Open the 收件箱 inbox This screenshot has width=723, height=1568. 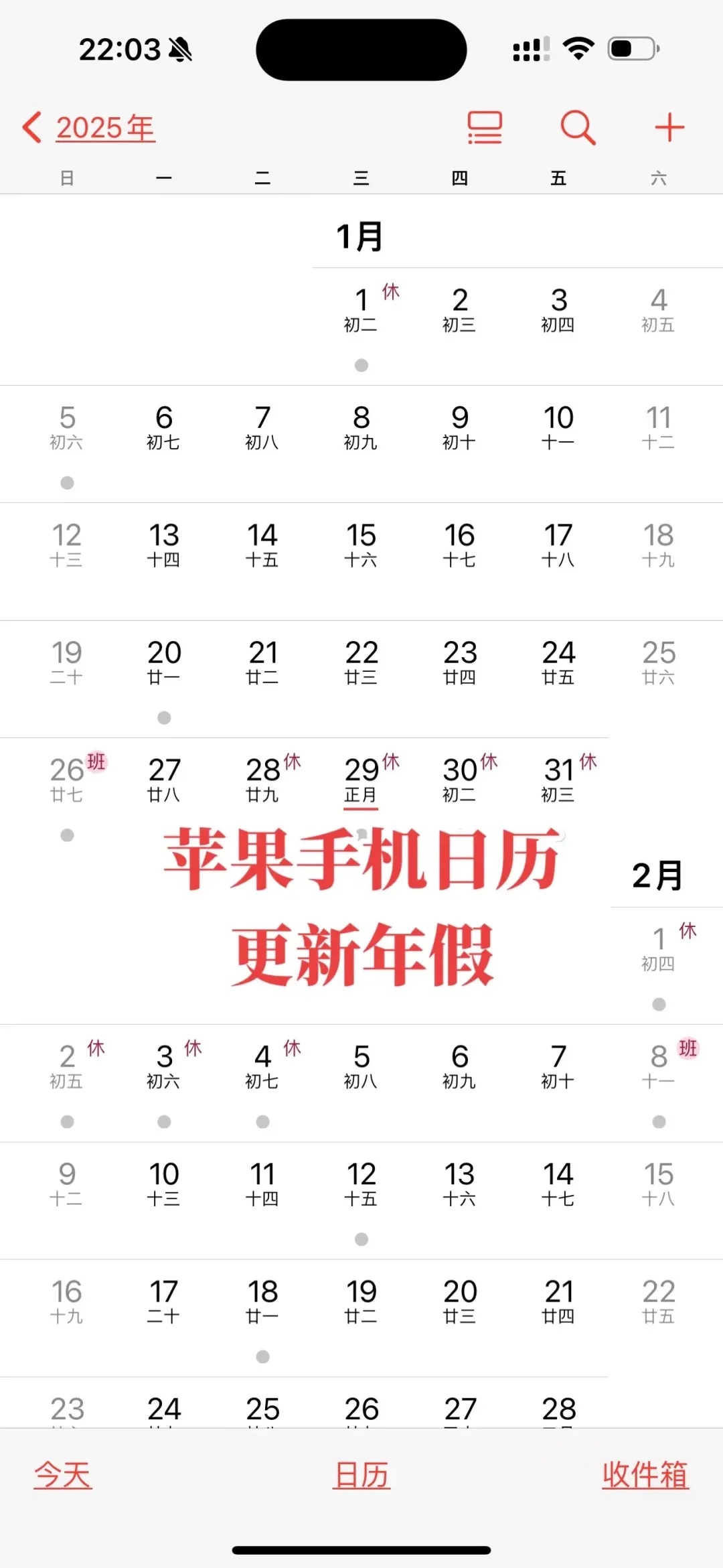tap(645, 1475)
